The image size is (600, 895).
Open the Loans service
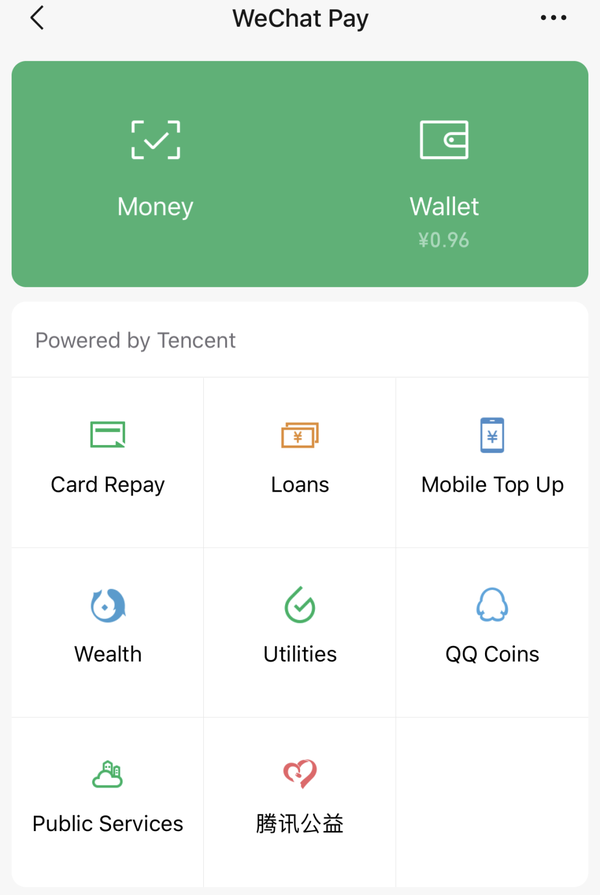pos(300,460)
